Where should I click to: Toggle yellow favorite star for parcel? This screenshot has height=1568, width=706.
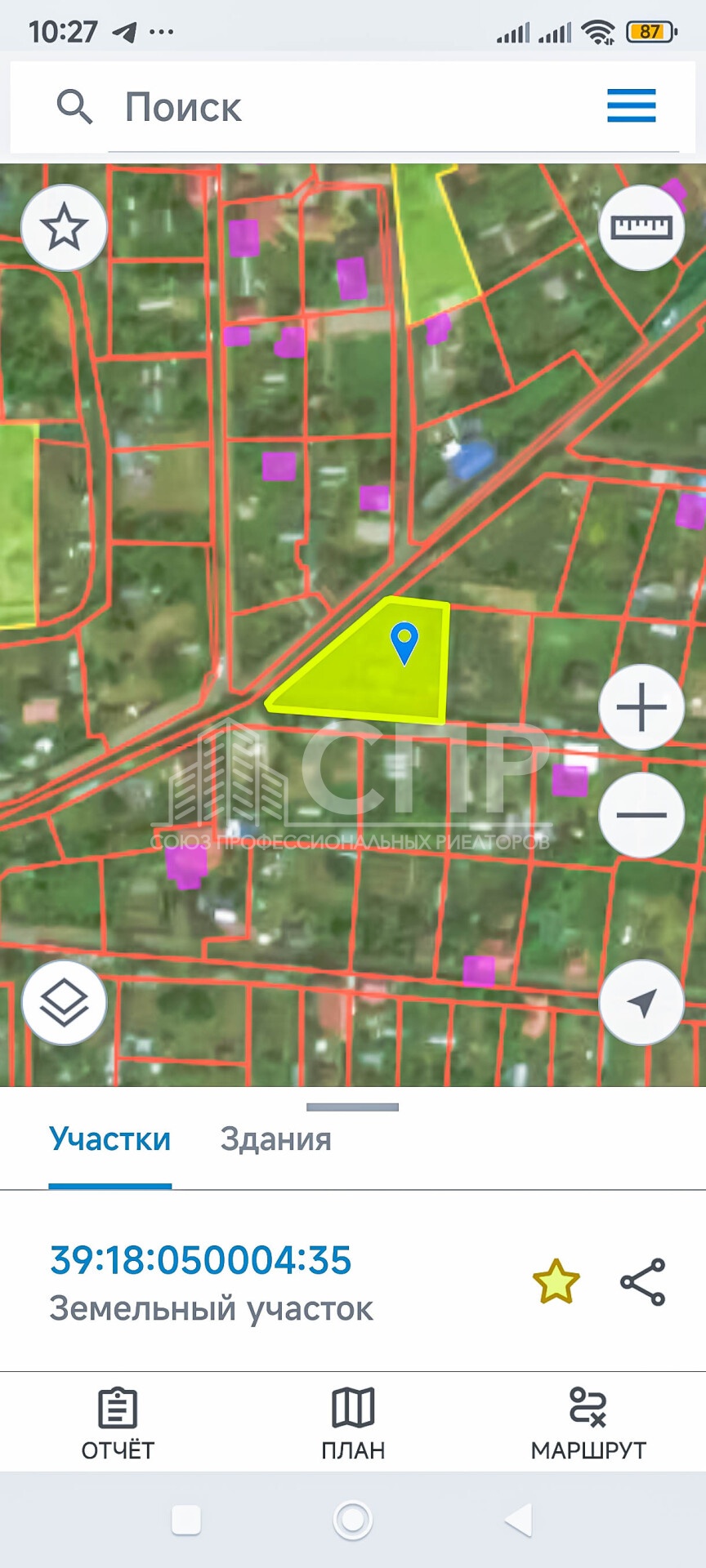coord(556,1281)
